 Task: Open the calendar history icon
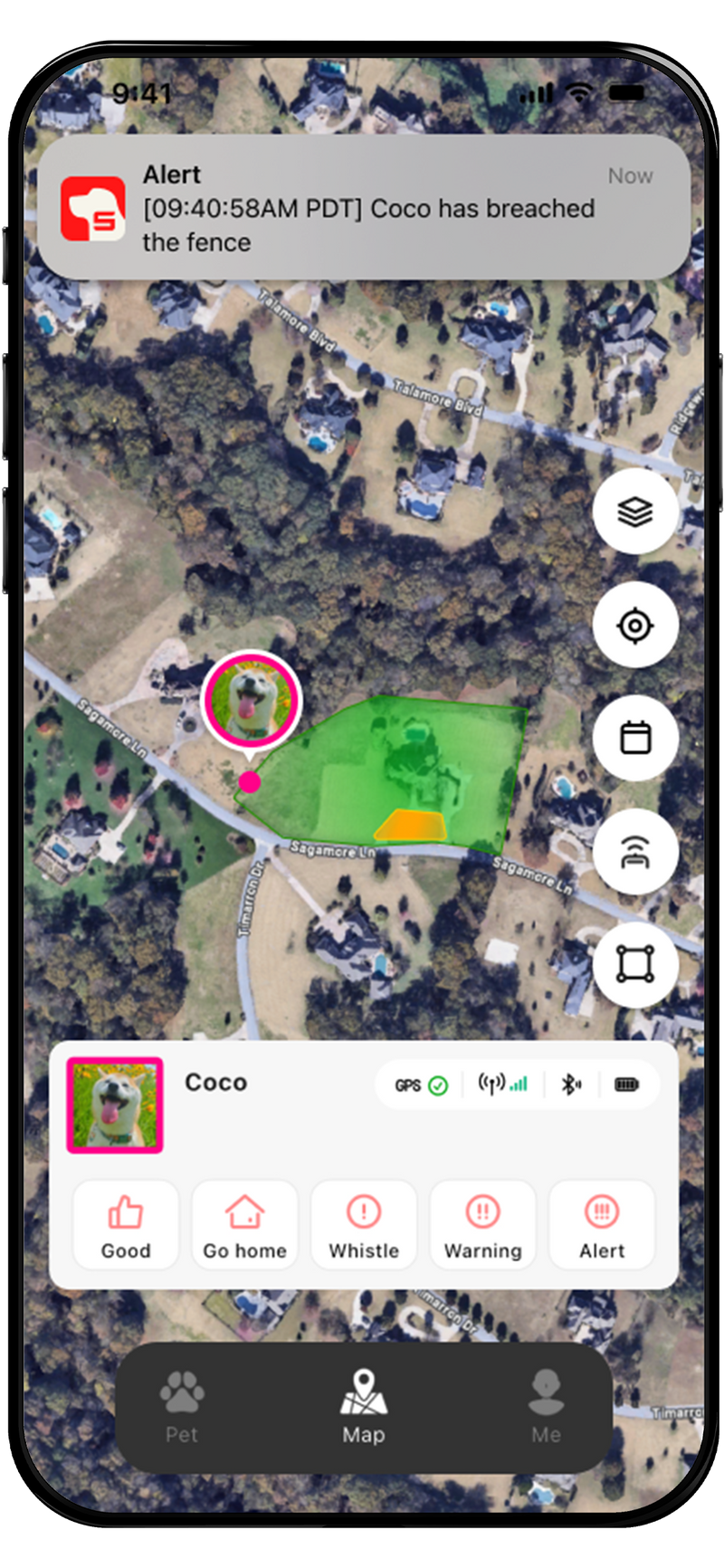tap(635, 738)
